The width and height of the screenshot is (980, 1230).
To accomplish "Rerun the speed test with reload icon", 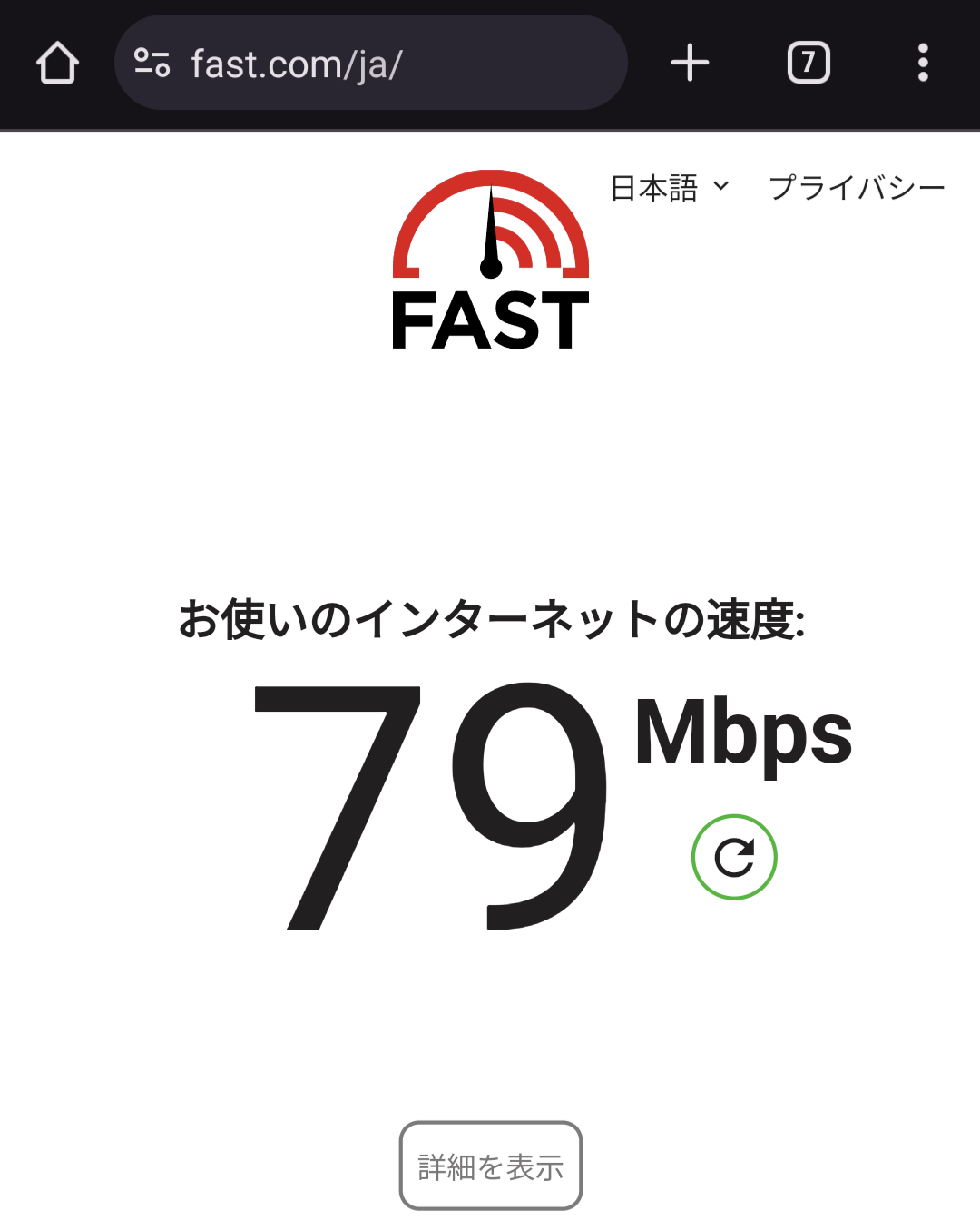I will click(733, 857).
